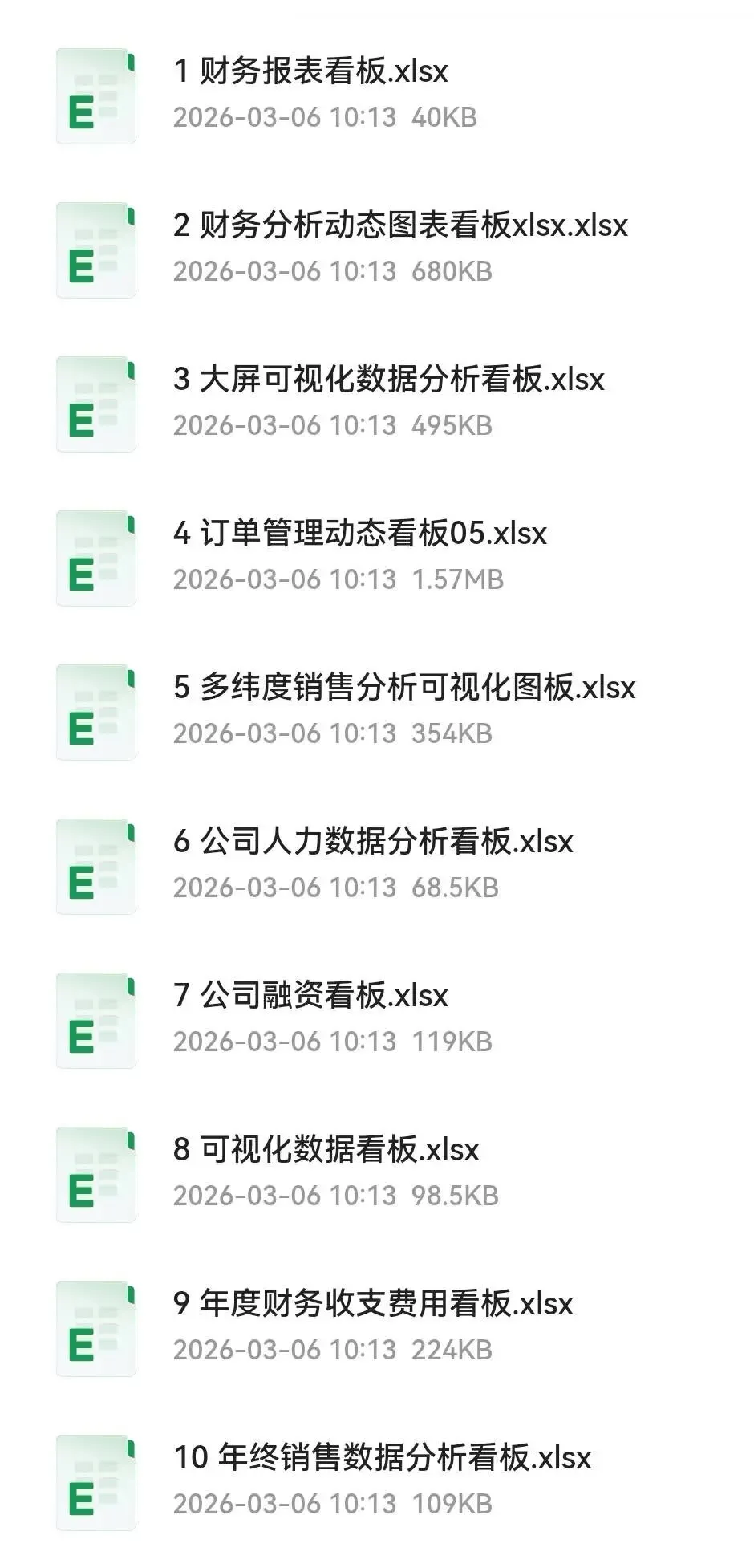
Task: Open 1 财务报表看板.xlsx file
Action: 310,72
